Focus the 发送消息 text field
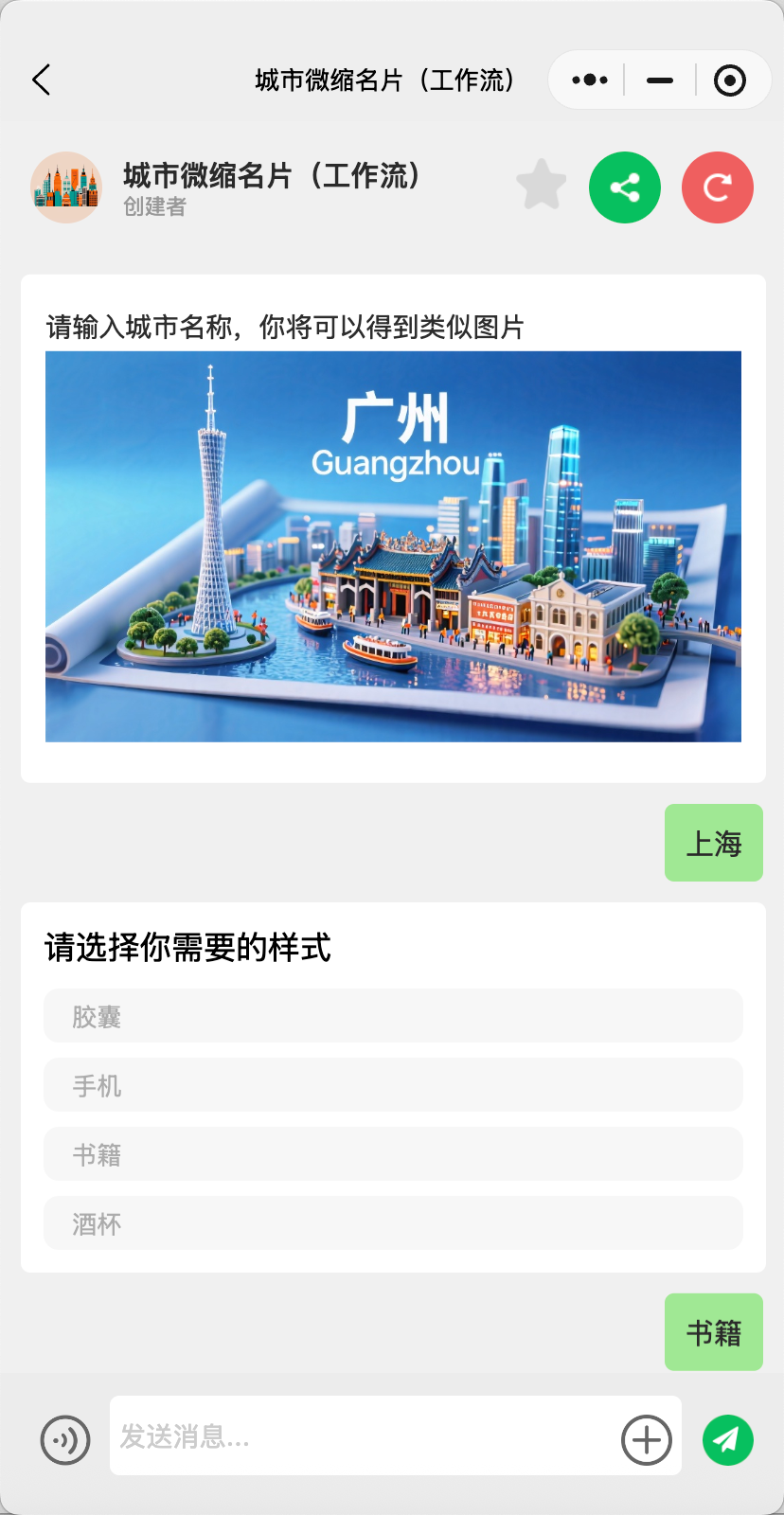Screen dimensions: 784x1515 tap(365, 1436)
